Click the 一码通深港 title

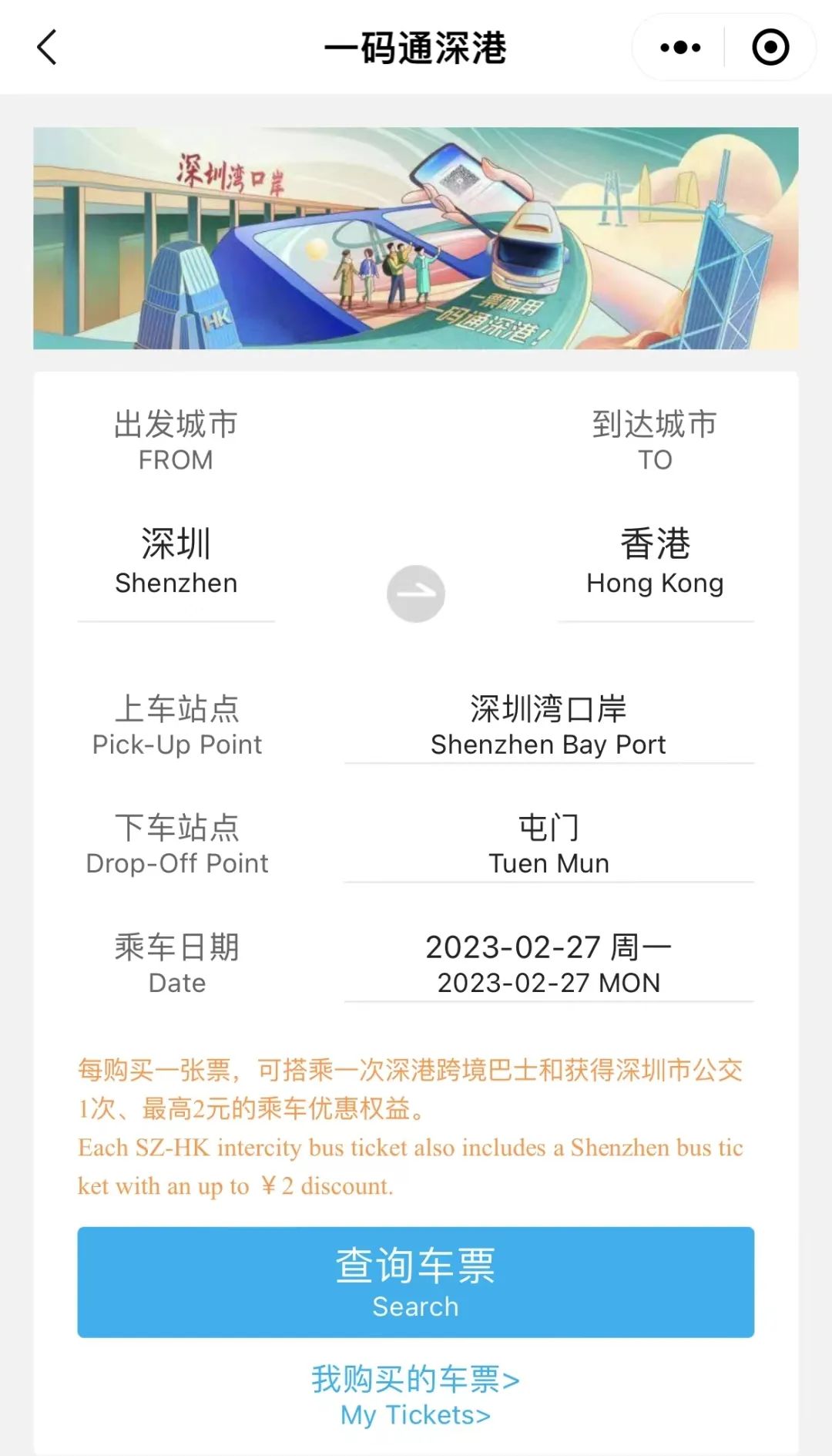pyautogui.click(x=416, y=48)
